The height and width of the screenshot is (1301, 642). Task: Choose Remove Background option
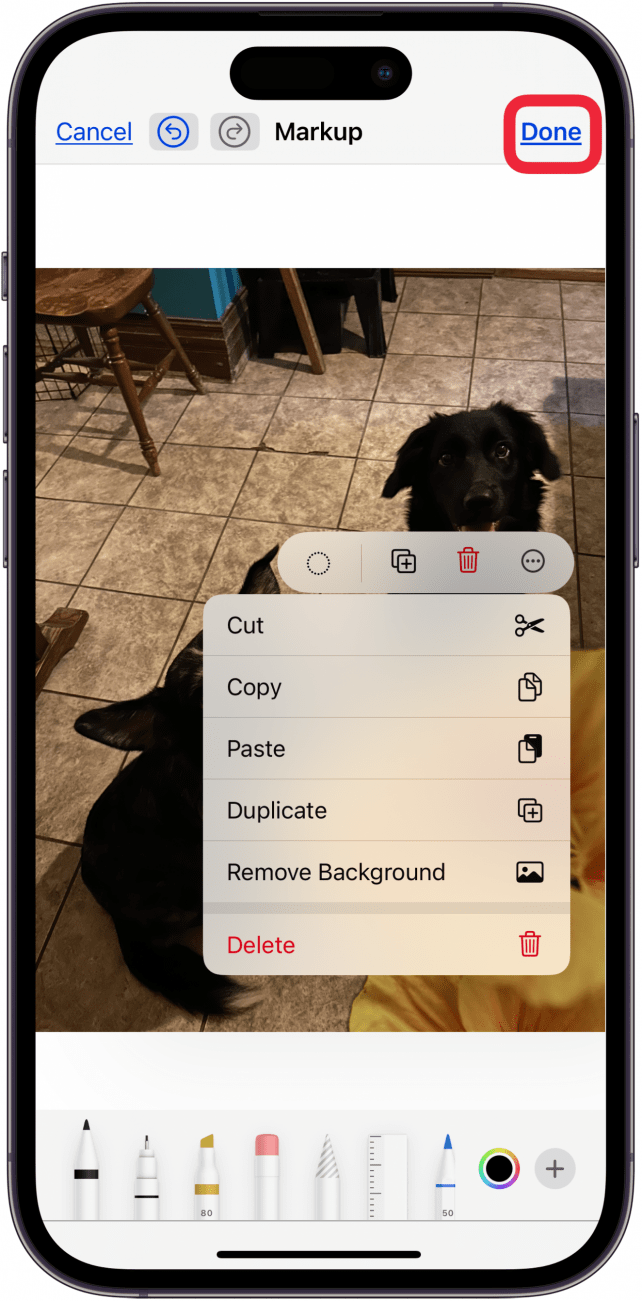[386, 872]
